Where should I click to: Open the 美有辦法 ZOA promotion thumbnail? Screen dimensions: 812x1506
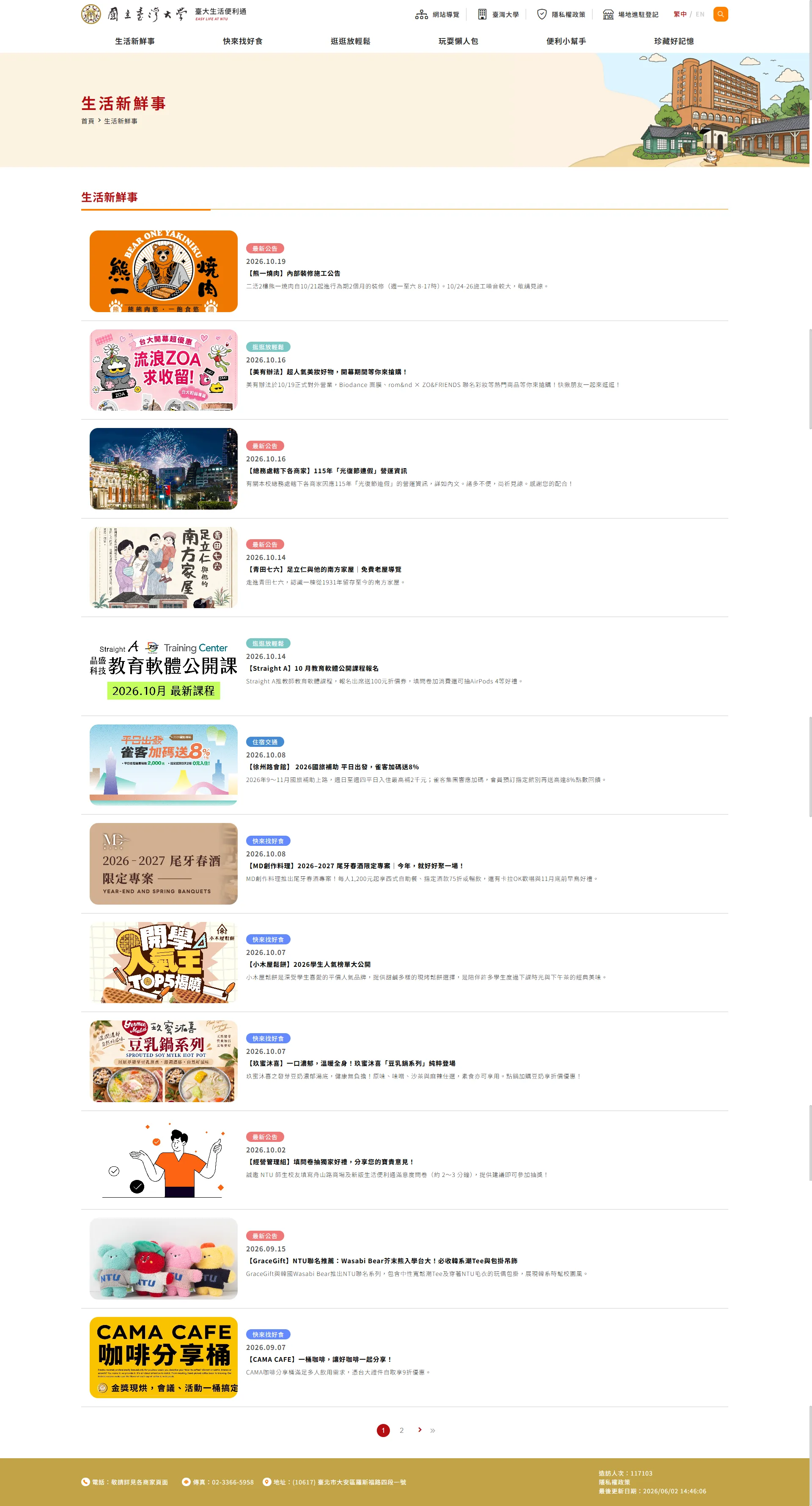(x=163, y=370)
